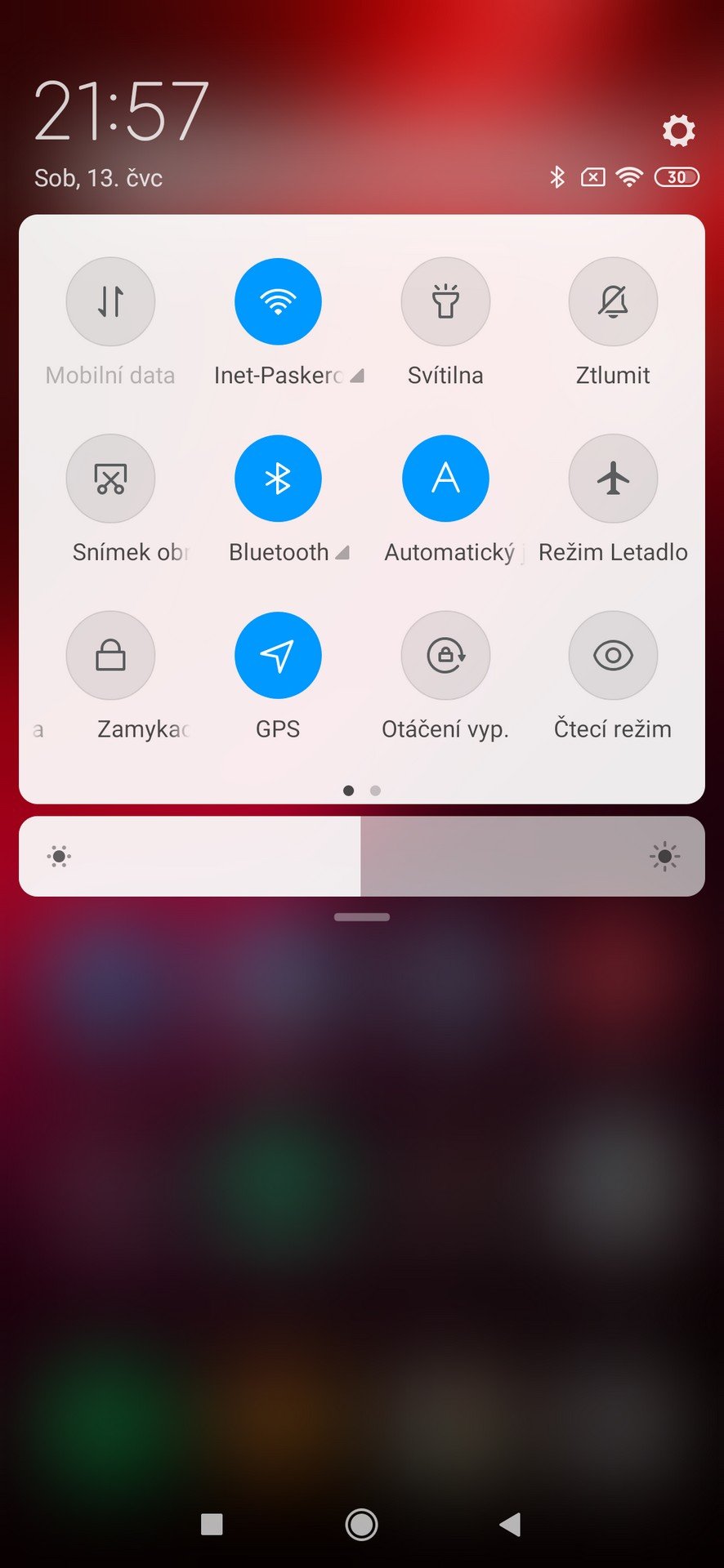Take a screenshot with Snímek obrazovky
The height and width of the screenshot is (1568, 724).
coord(110,479)
